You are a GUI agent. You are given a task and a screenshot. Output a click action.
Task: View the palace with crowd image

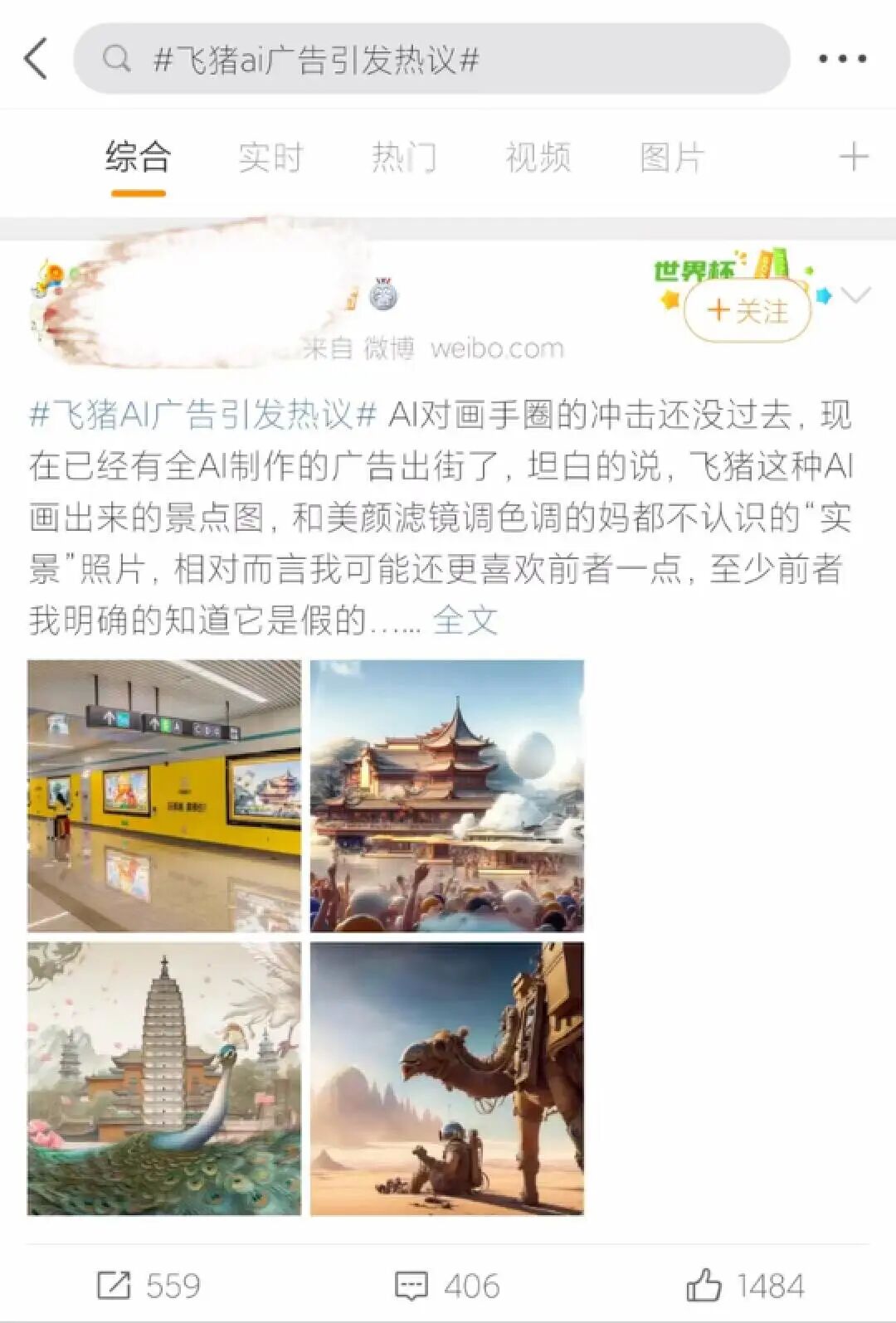(447, 796)
